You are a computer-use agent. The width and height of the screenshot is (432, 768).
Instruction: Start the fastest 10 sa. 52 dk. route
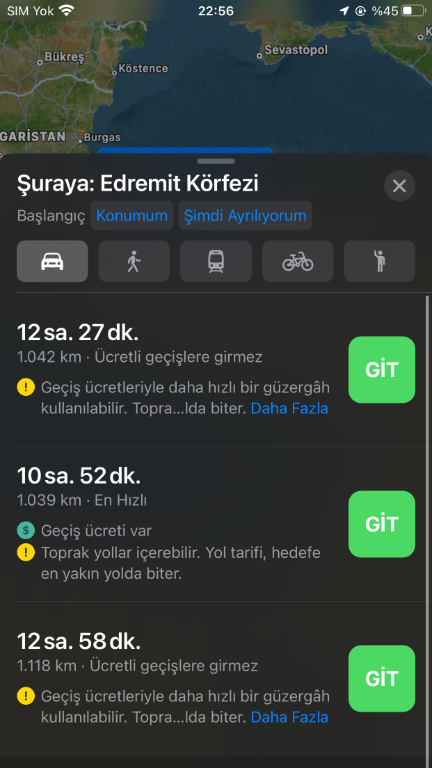point(382,524)
